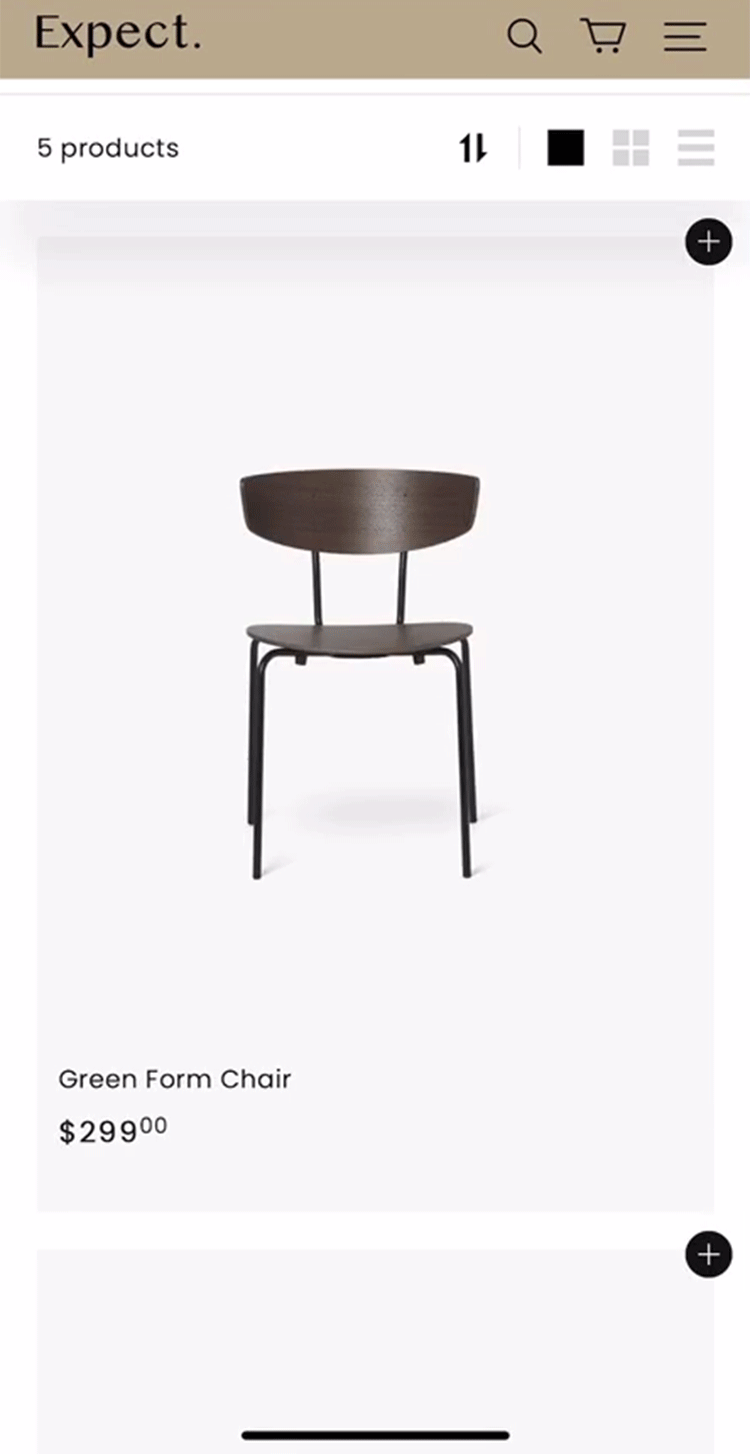The image size is (750, 1454).
Task: Go to the Expect. store homepage
Action: click(118, 34)
